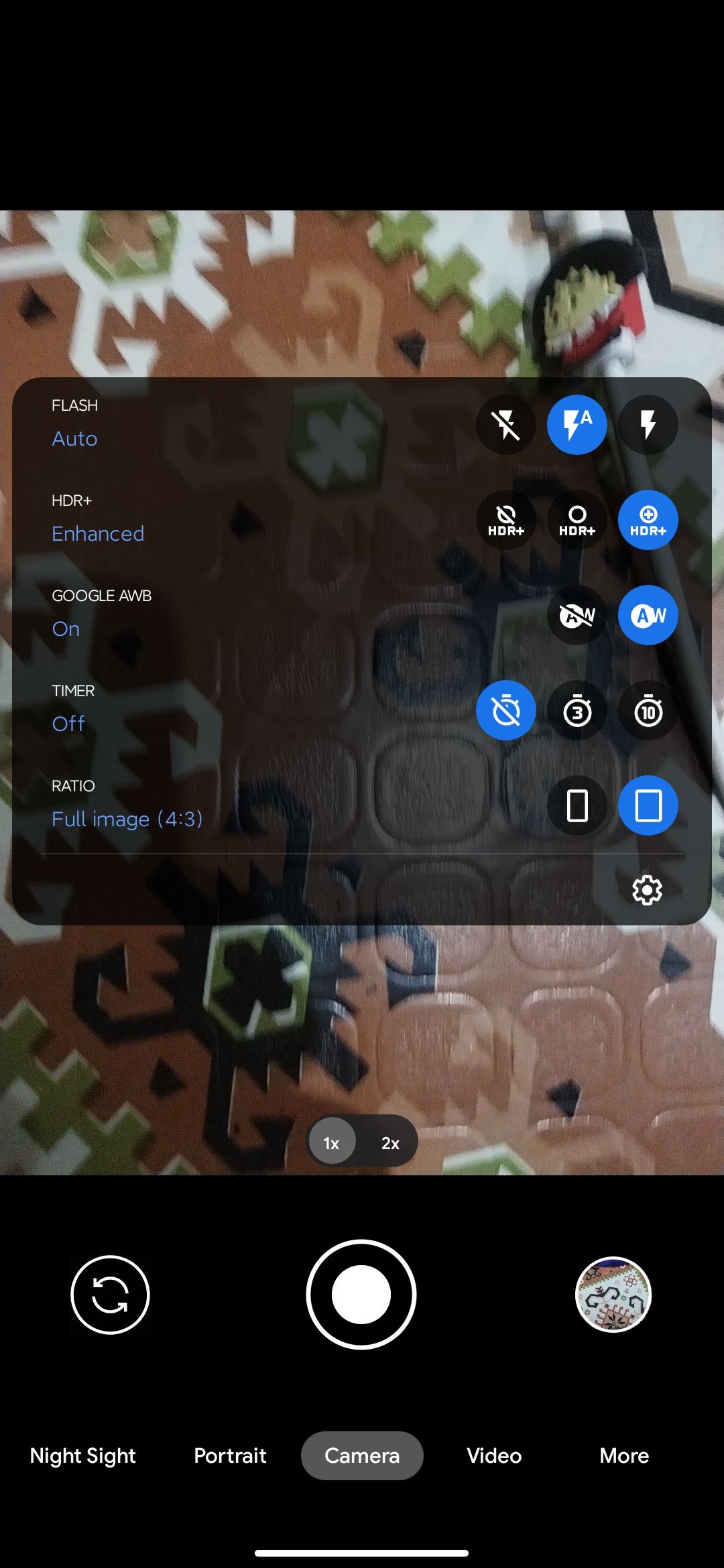Zoom to 2x
The height and width of the screenshot is (1568, 724).
[390, 1143]
